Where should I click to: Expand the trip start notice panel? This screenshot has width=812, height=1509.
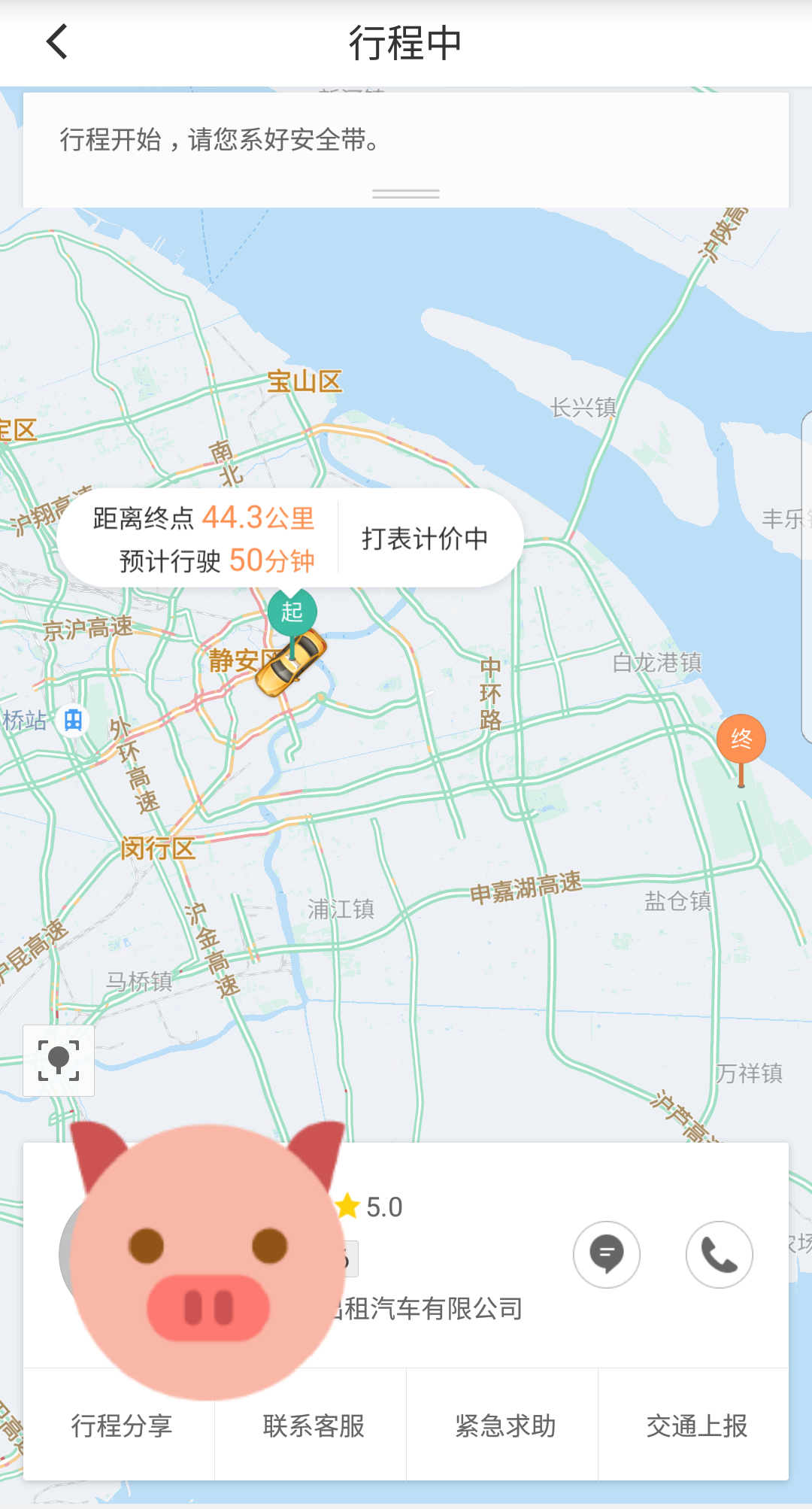tap(406, 193)
